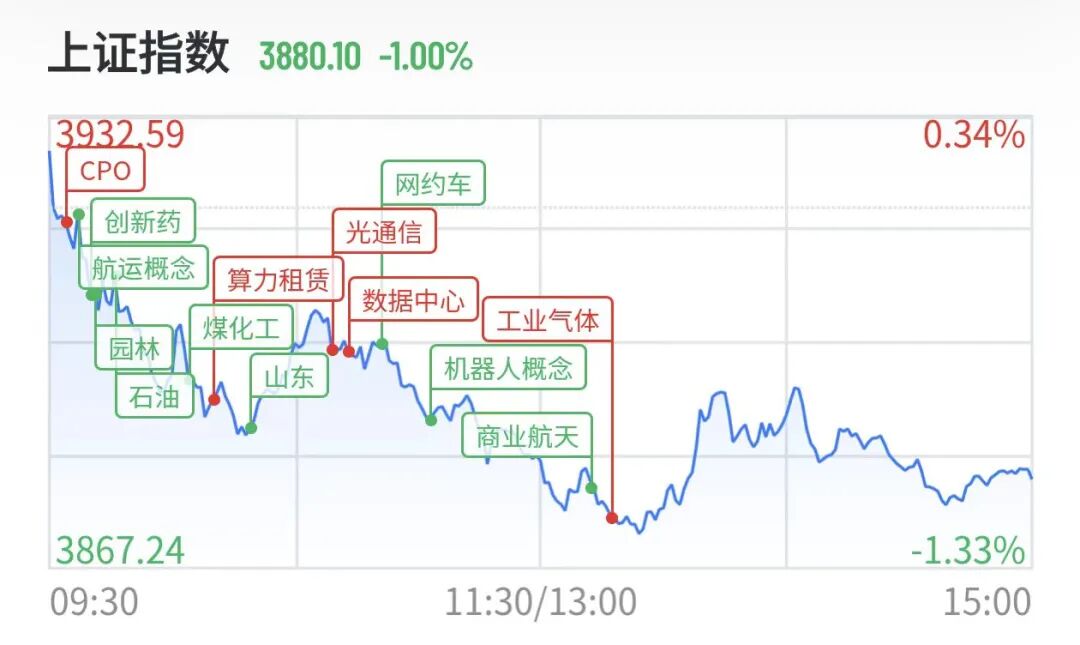The height and width of the screenshot is (645, 1080).
Task: Open the 机器人概念 tag
Action: [508, 369]
